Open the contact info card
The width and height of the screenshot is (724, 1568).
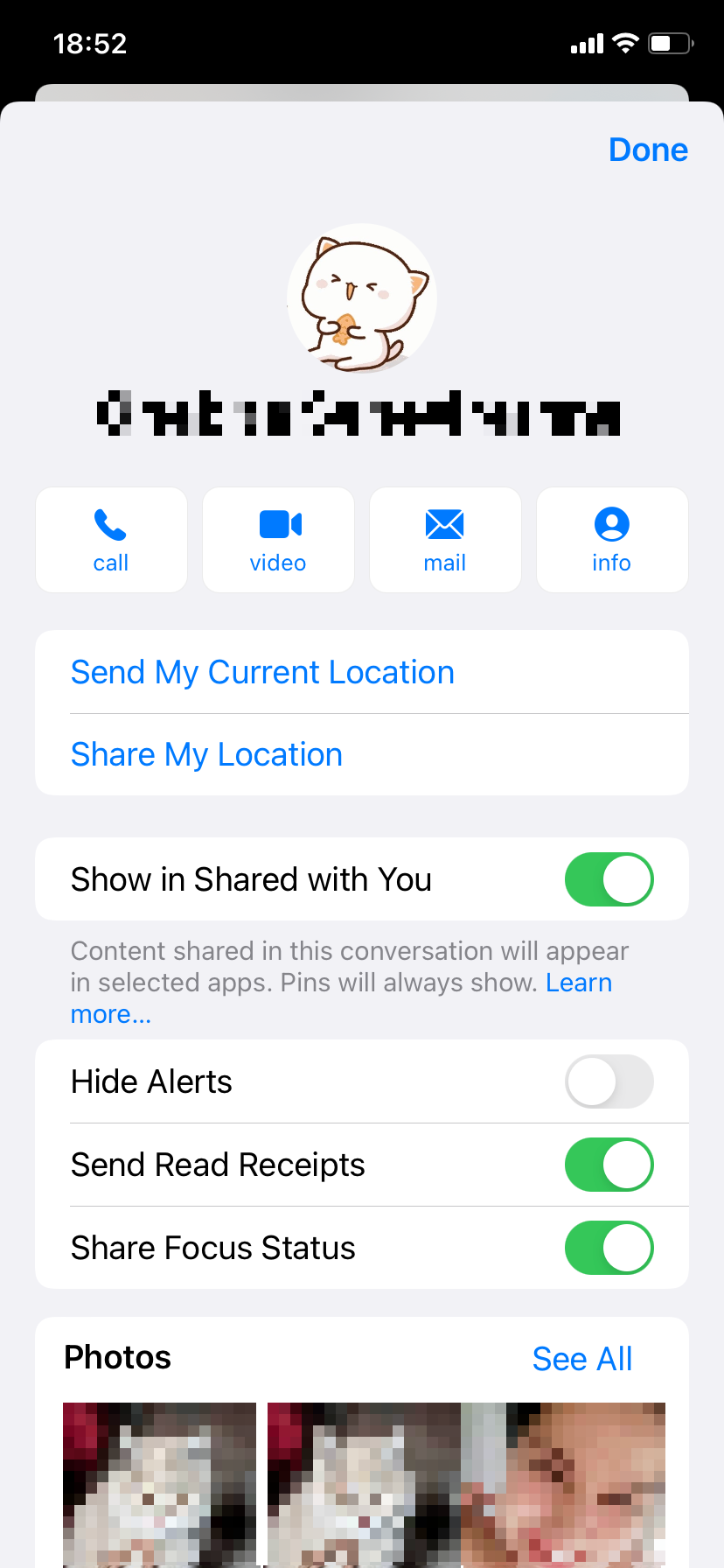612,540
